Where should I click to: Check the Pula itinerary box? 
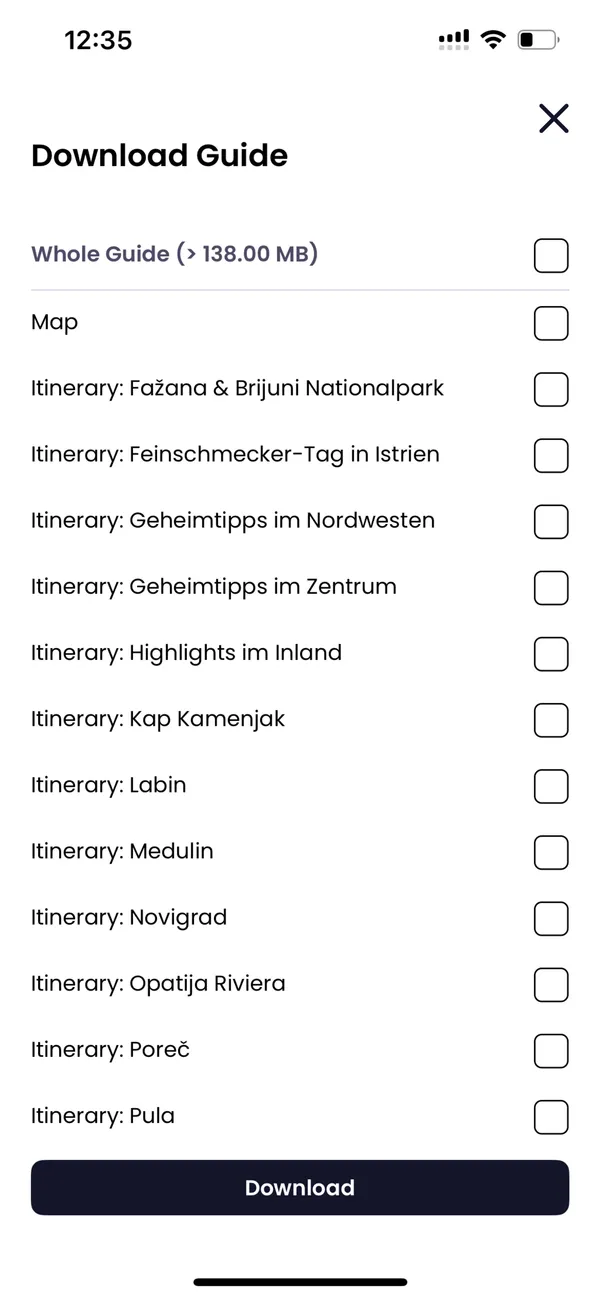pos(551,1116)
